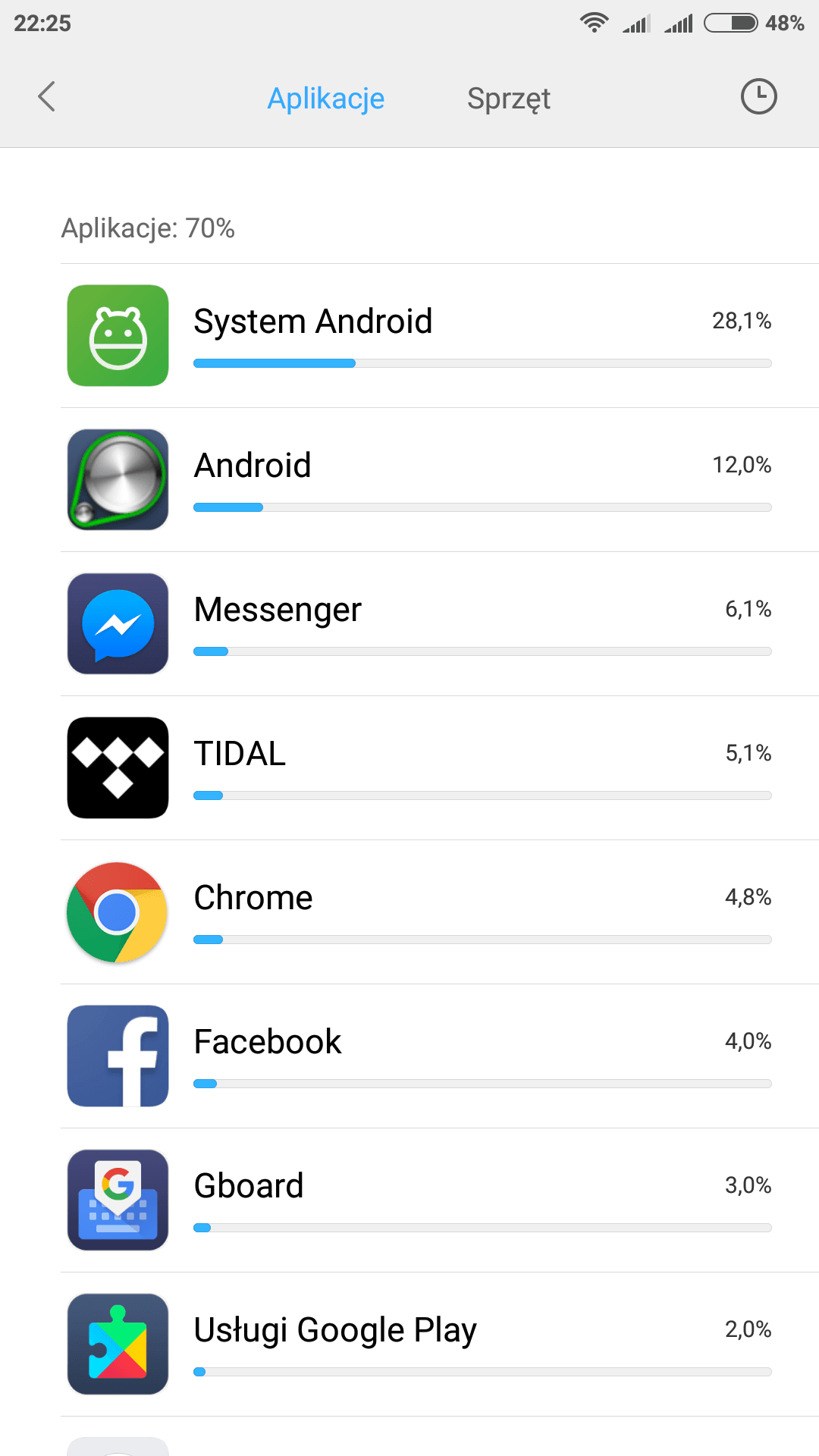Open the clock history icon
Screen dimensions: 819x1456
[758, 97]
